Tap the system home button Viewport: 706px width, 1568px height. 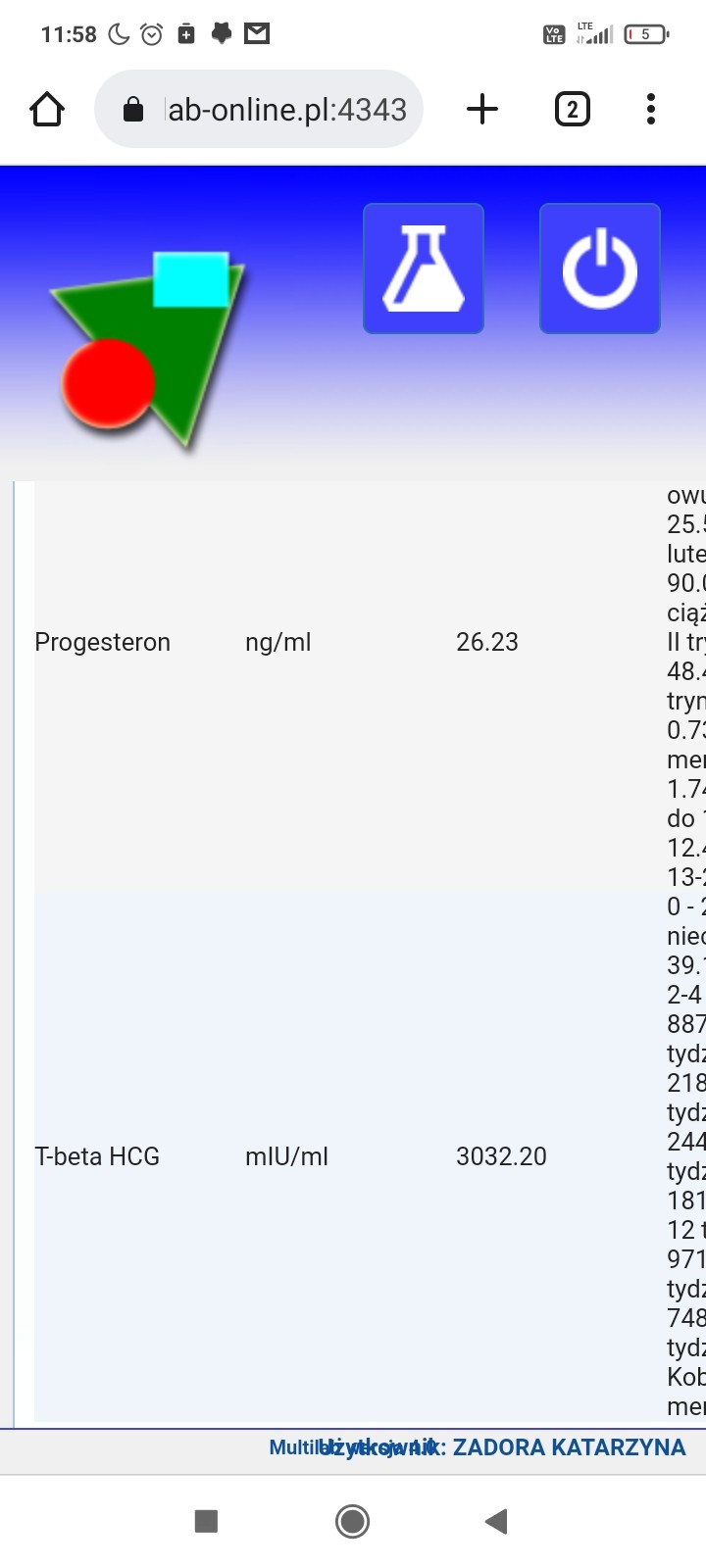352,1521
